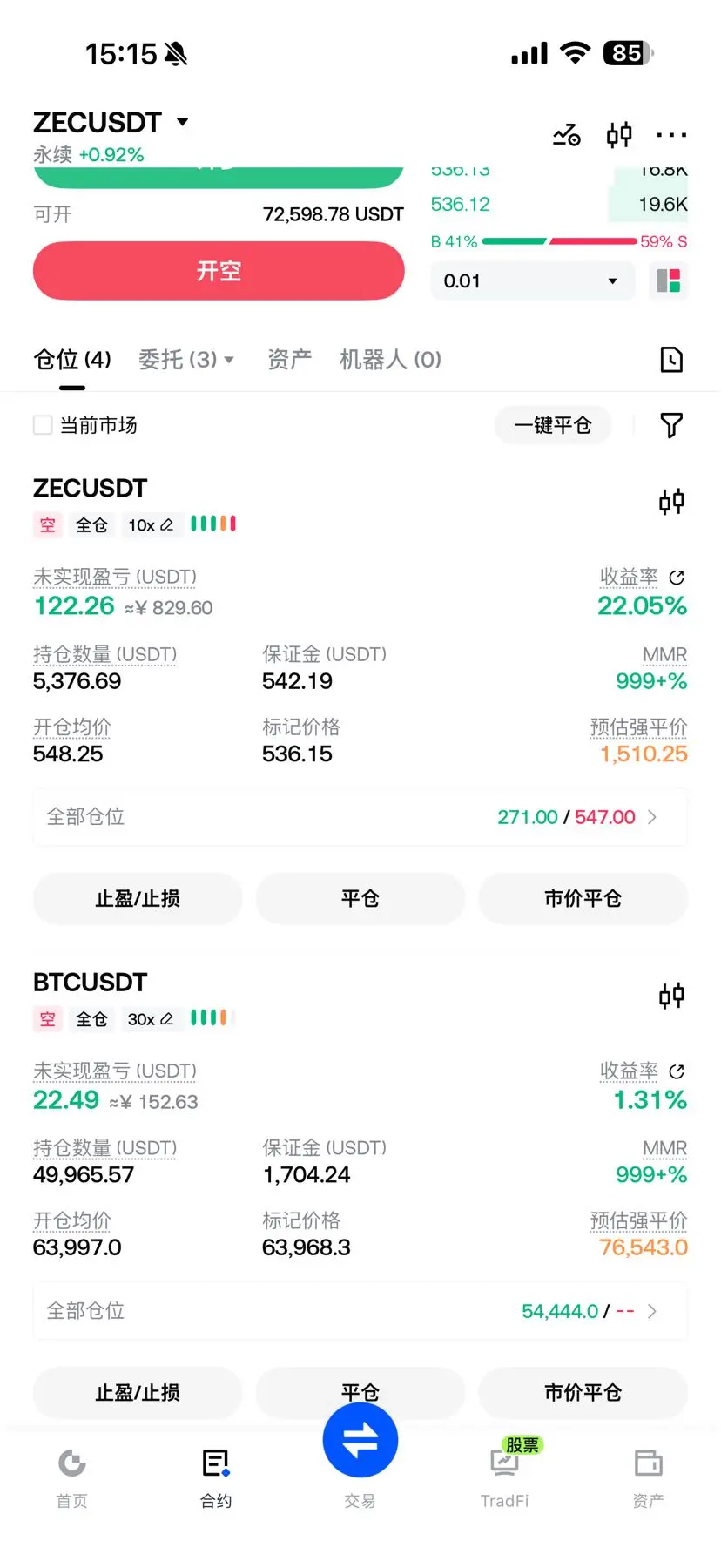Image resolution: width=721 pixels, height=1568 pixels.
Task: Tap 市价平仓 for ZECUSDT position
Action: pos(583,898)
